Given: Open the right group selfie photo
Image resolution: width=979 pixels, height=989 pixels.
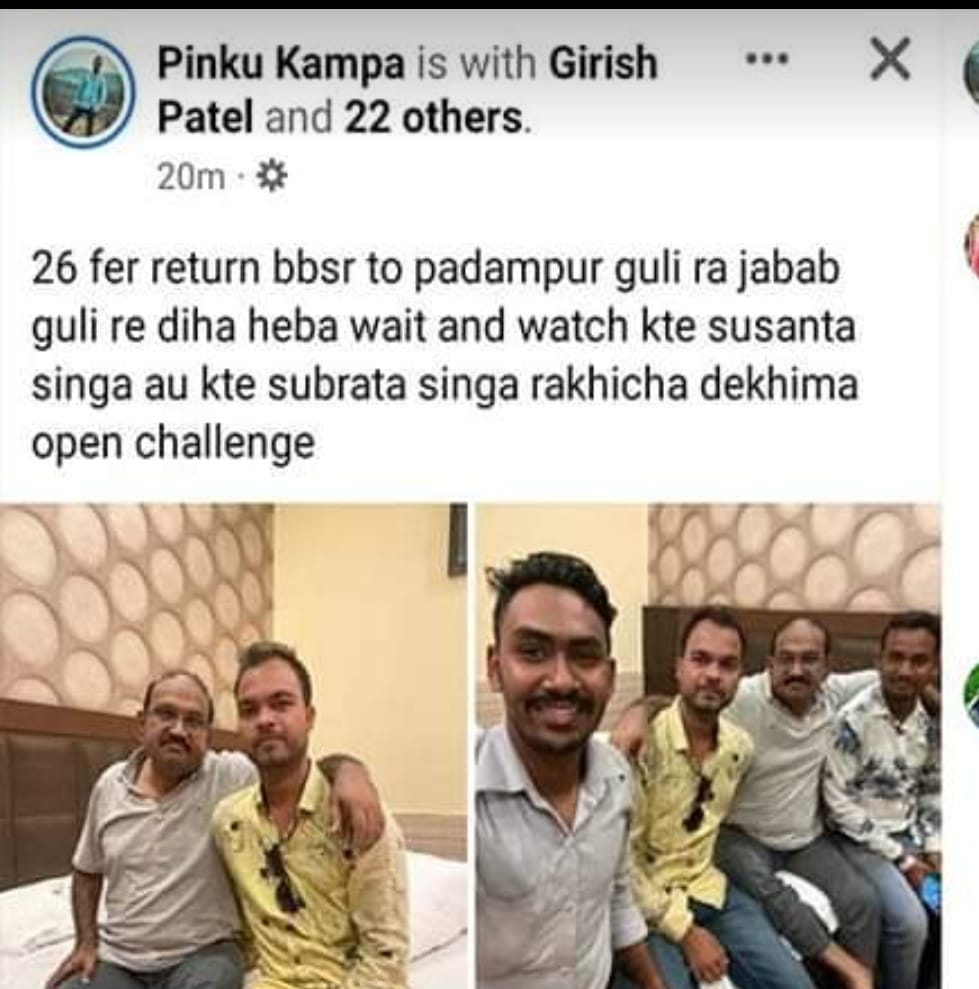Looking at the screenshot, I should coord(708,745).
